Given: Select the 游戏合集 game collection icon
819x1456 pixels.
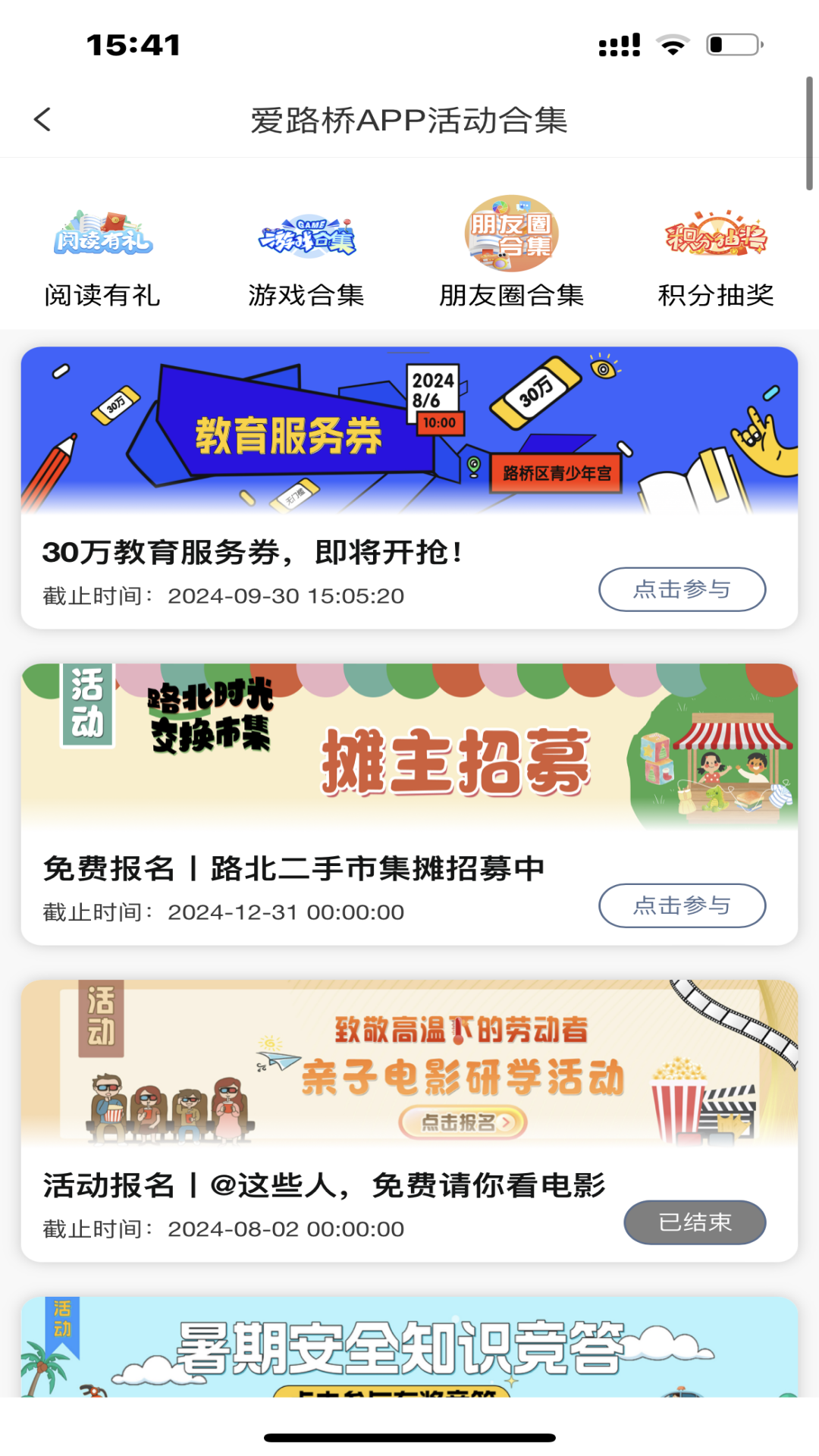Looking at the screenshot, I should (308, 237).
